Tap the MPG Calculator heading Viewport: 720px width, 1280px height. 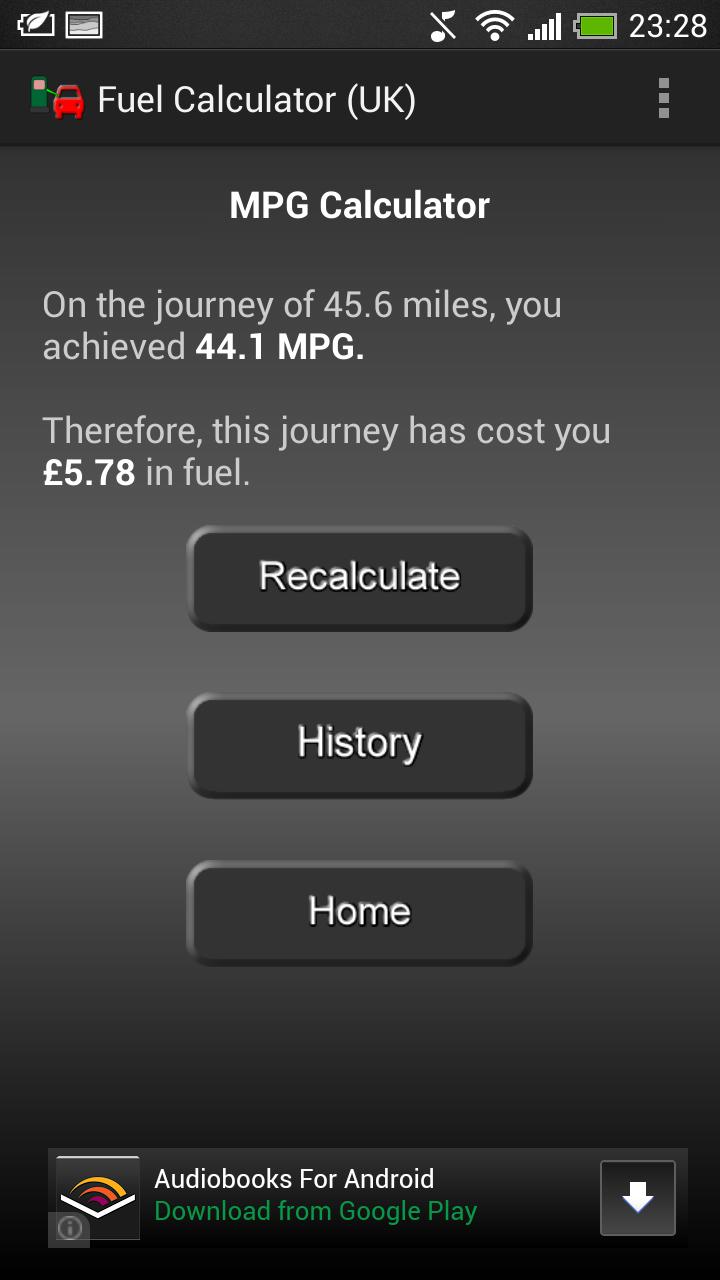click(359, 204)
